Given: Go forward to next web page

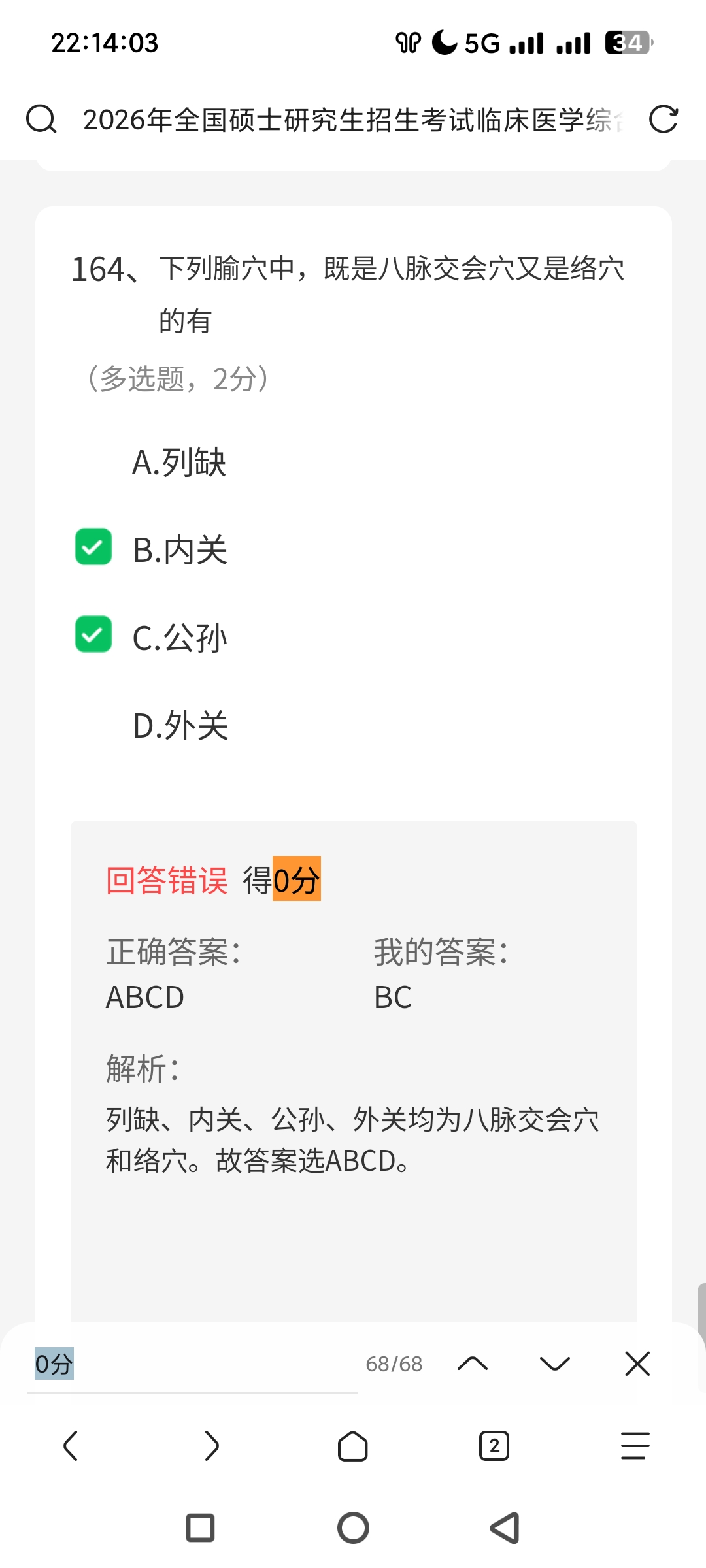Looking at the screenshot, I should (212, 1445).
